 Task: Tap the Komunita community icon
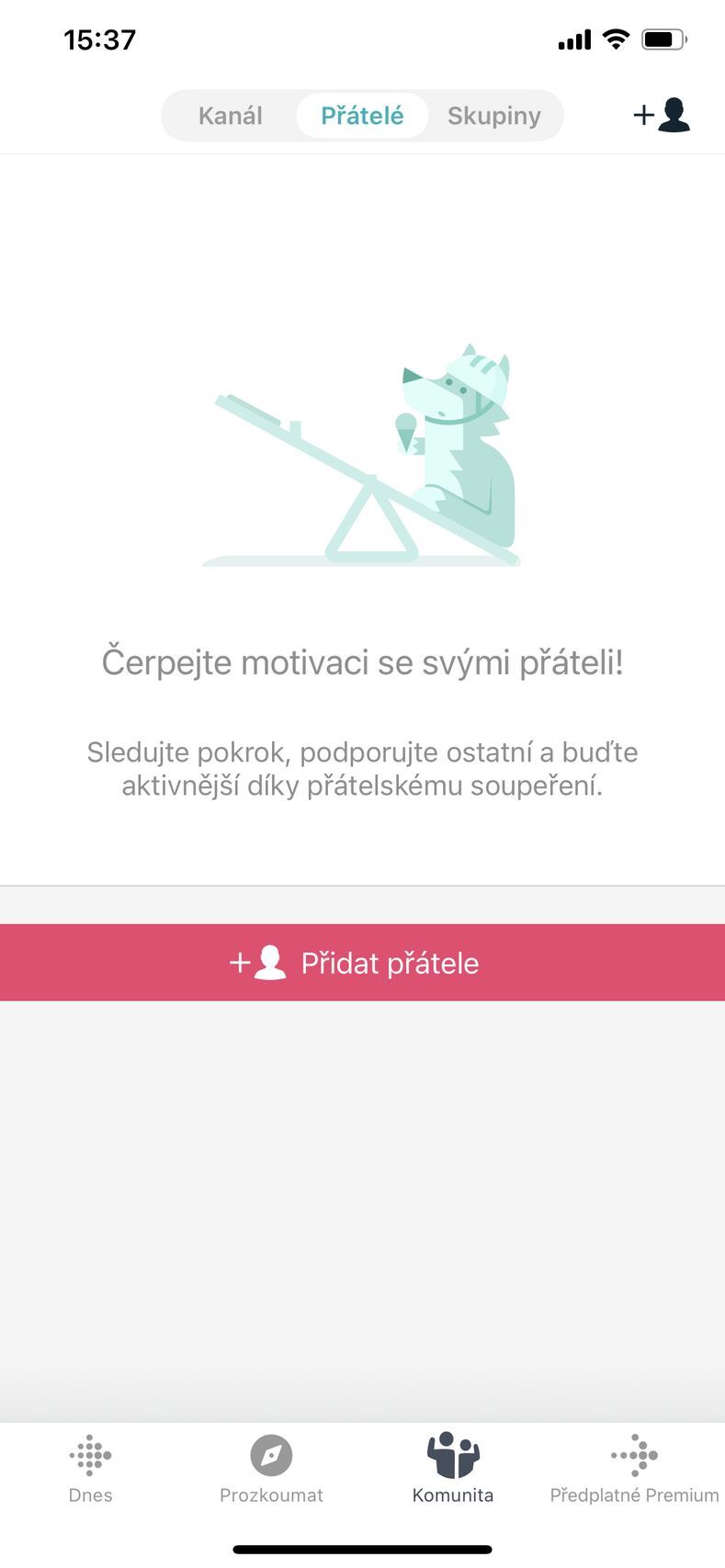tap(452, 1456)
